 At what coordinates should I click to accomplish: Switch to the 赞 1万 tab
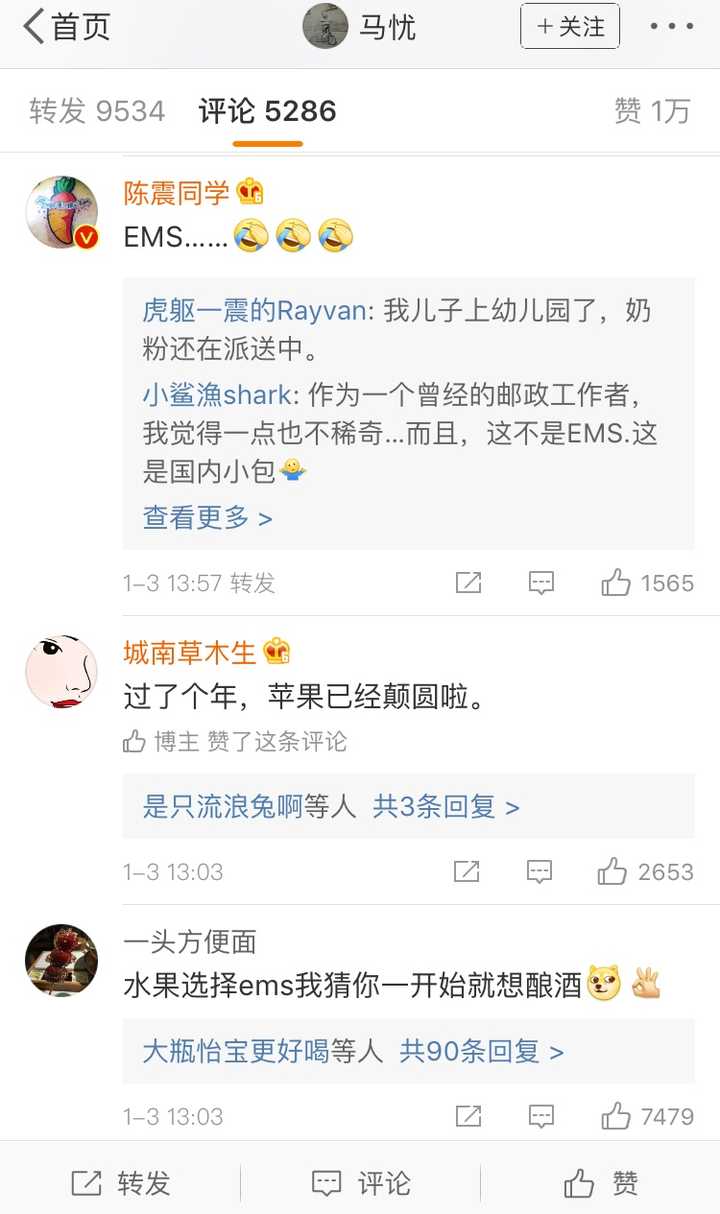651,111
